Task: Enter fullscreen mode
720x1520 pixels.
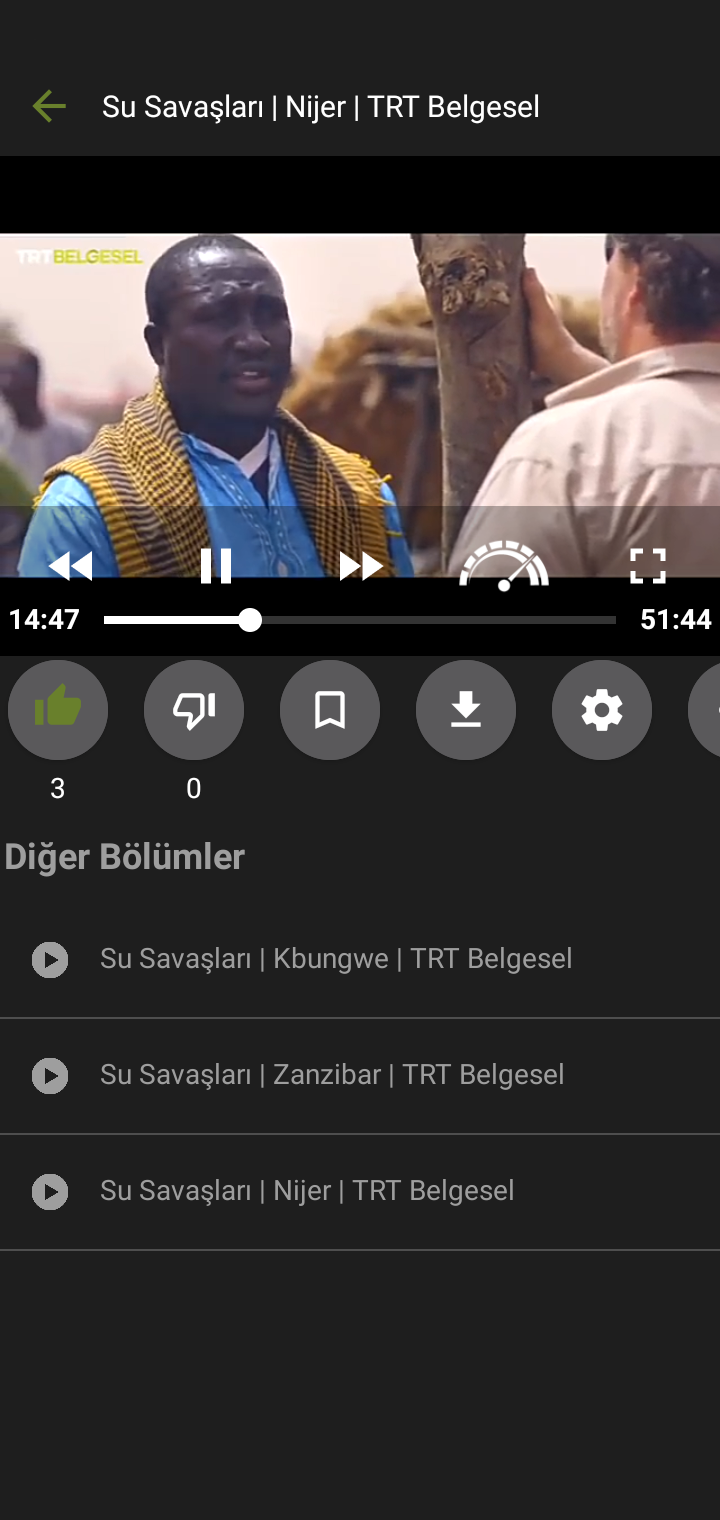Action: click(648, 566)
